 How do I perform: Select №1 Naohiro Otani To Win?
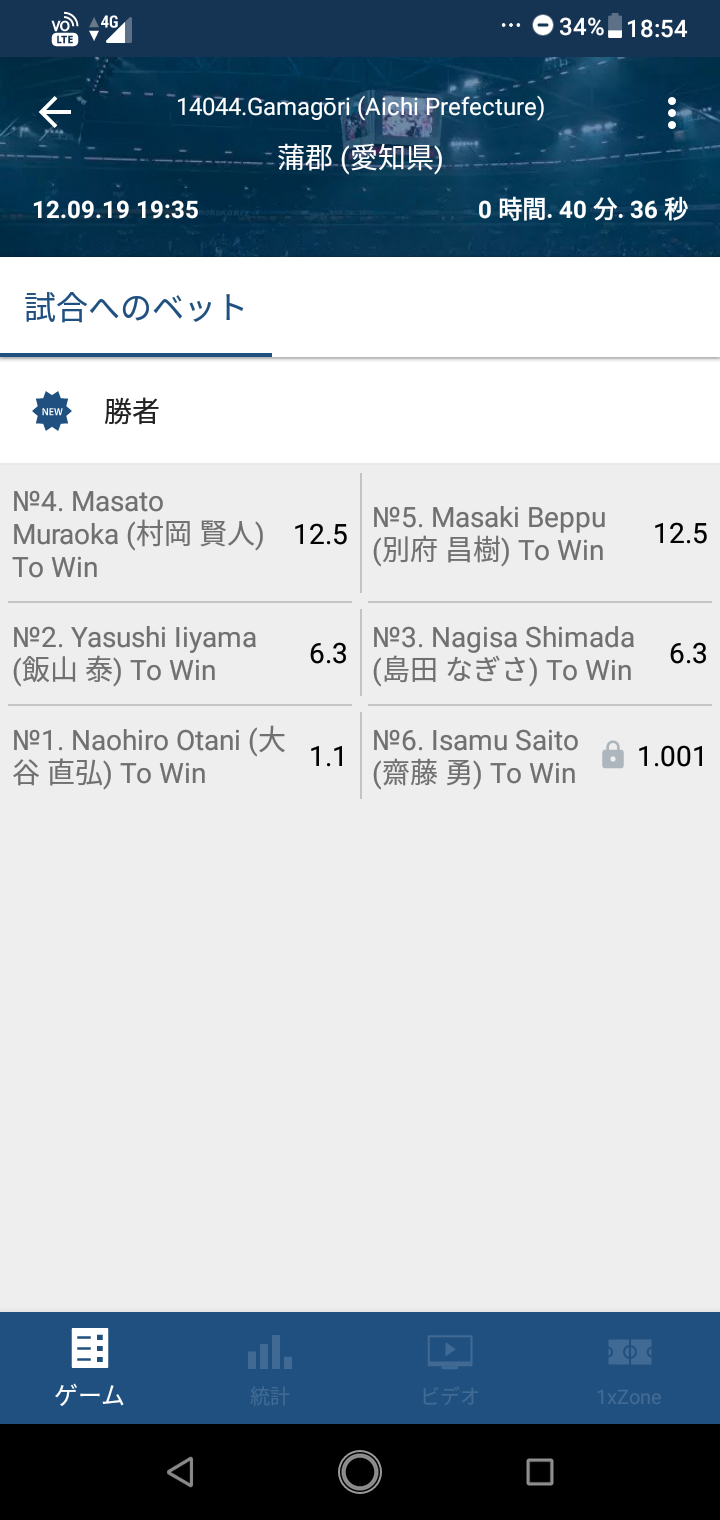180,757
